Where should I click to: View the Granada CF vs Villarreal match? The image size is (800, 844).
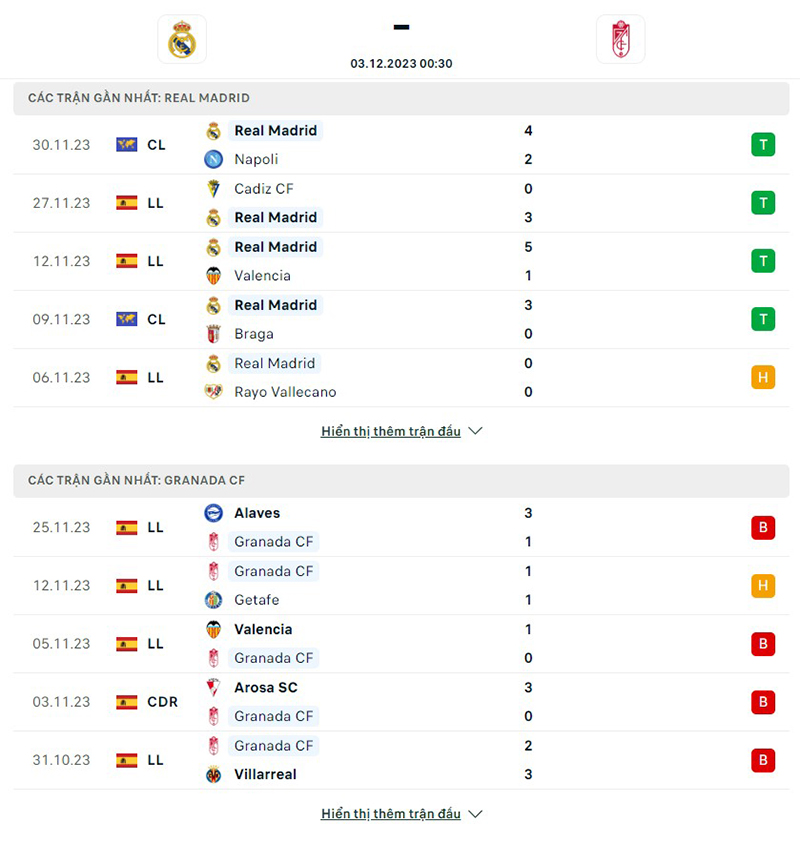pos(400,759)
